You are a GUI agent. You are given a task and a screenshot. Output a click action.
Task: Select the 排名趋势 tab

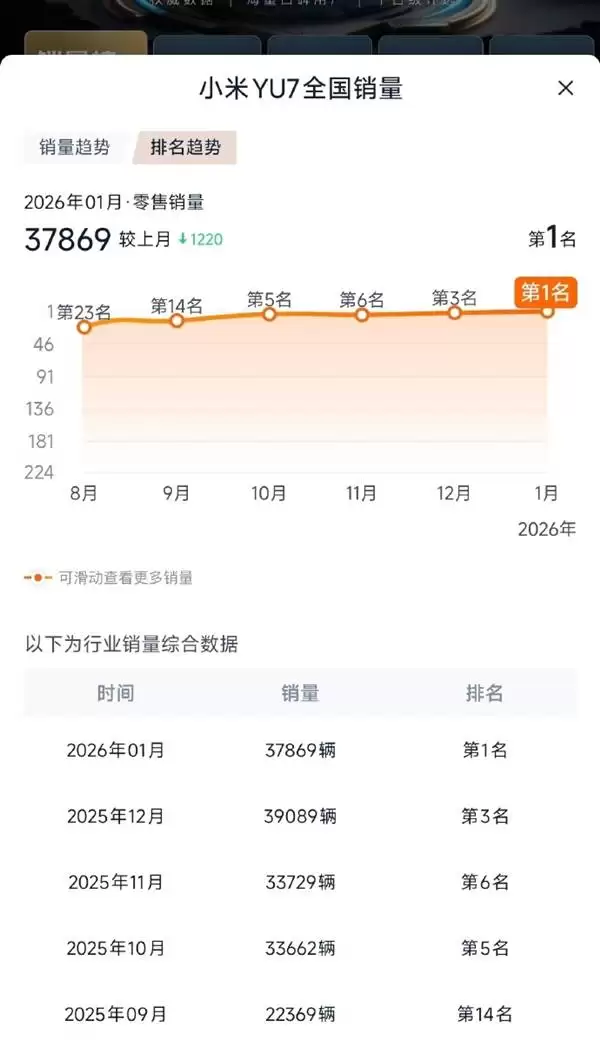click(185, 147)
